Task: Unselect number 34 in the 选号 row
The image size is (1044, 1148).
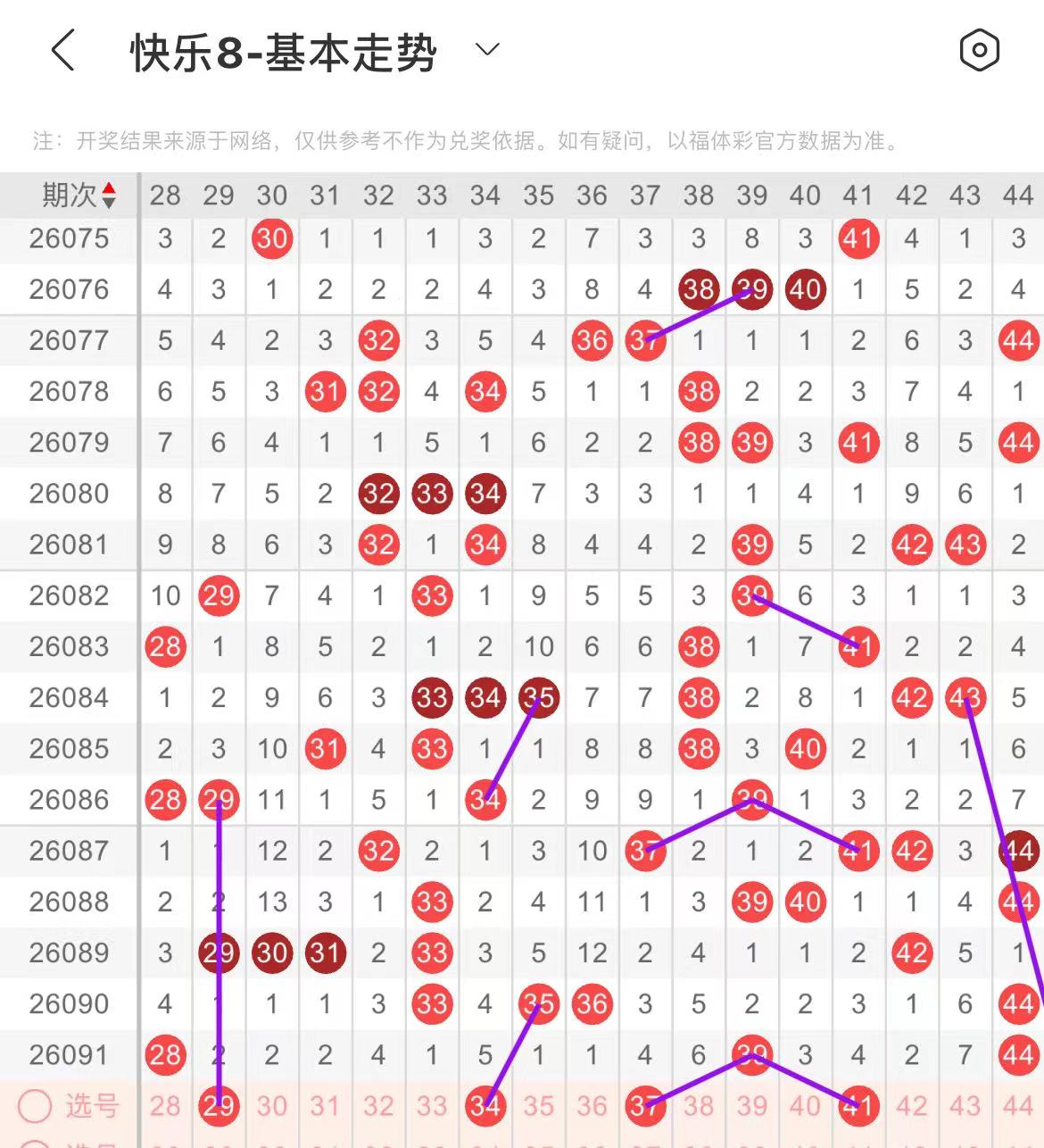Action: 485,1107
